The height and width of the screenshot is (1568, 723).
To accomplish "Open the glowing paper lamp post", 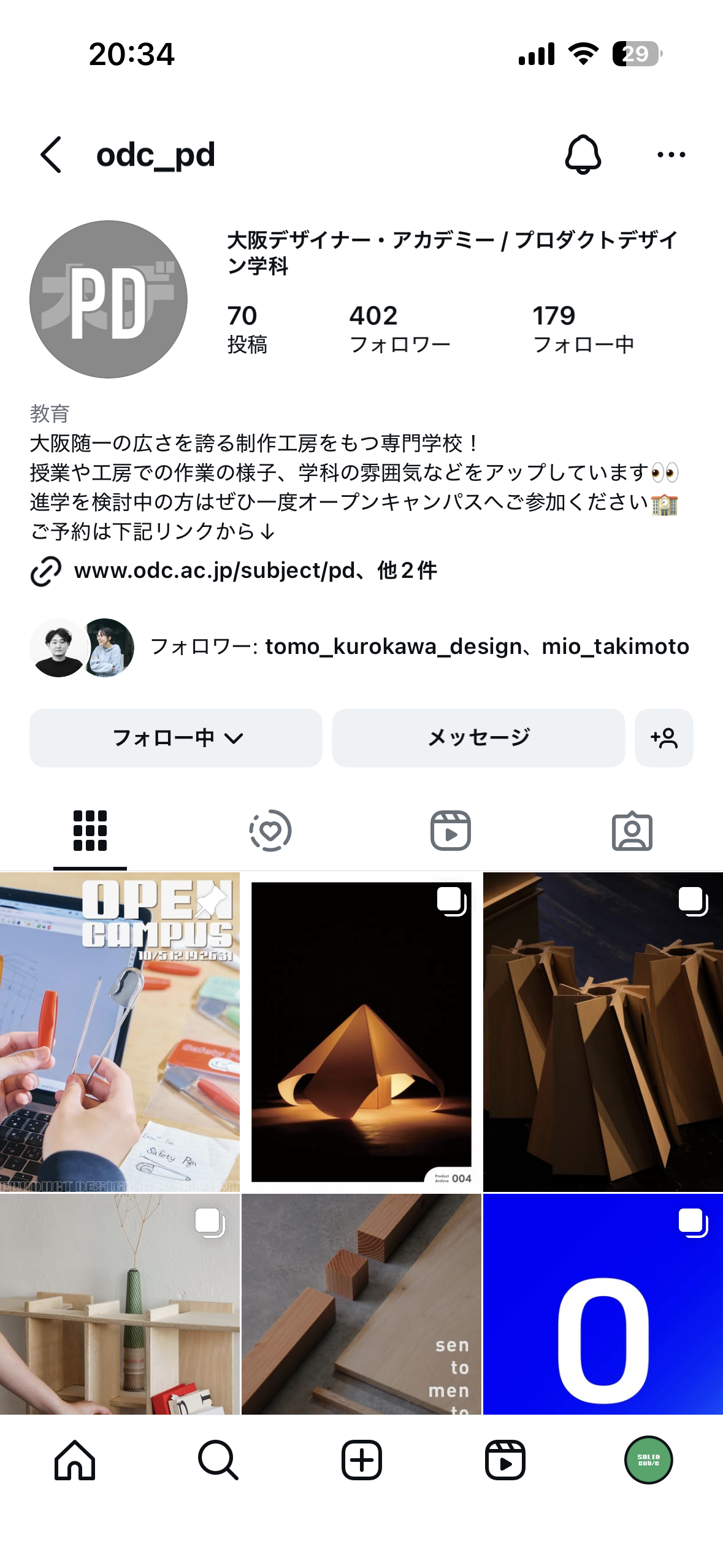I will pyautogui.click(x=361, y=1032).
